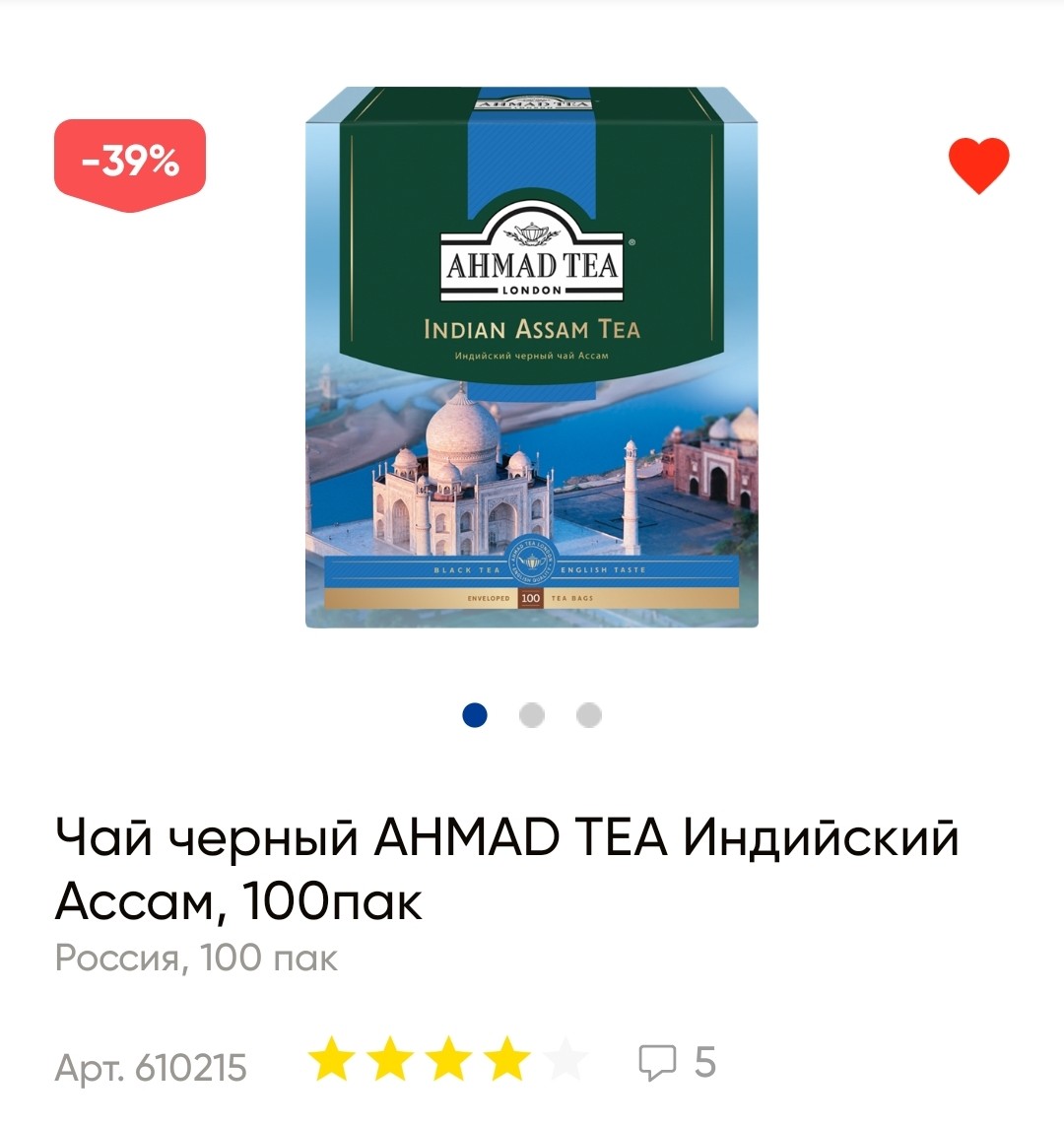Open reviews via the speech bubble icon

[655, 1061]
